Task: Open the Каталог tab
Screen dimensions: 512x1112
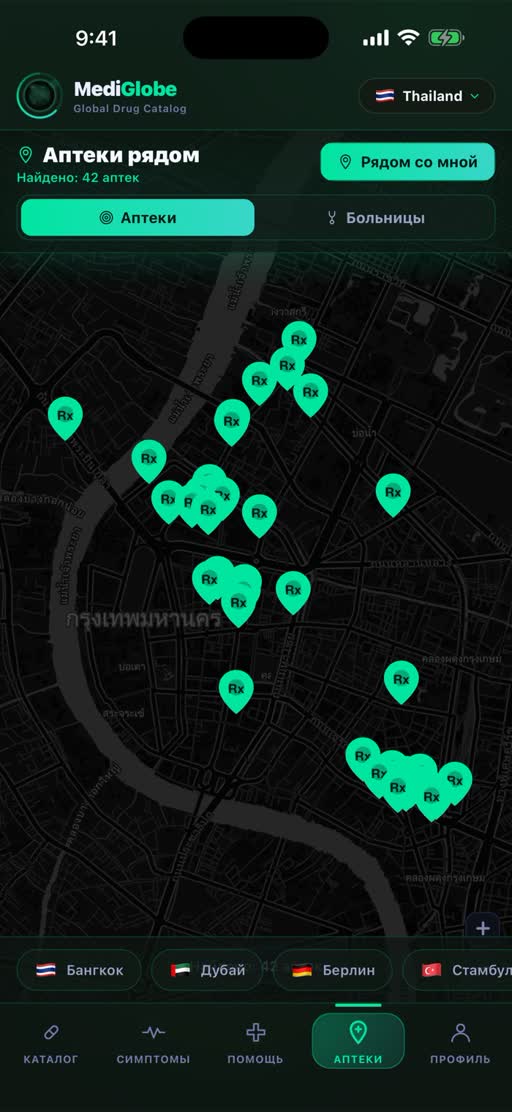Action: coord(51,1044)
